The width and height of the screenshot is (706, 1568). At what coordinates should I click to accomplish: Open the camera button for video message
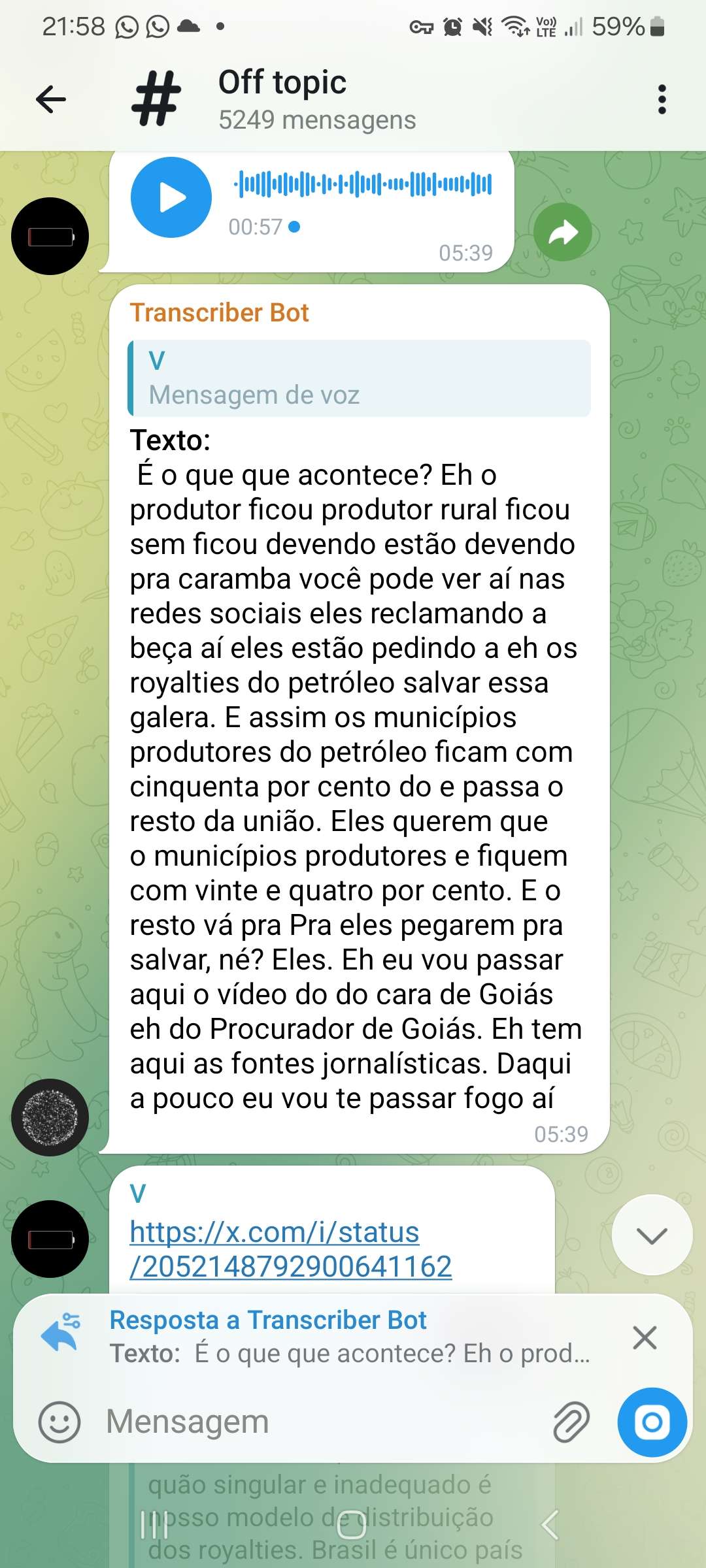tap(652, 1422)
